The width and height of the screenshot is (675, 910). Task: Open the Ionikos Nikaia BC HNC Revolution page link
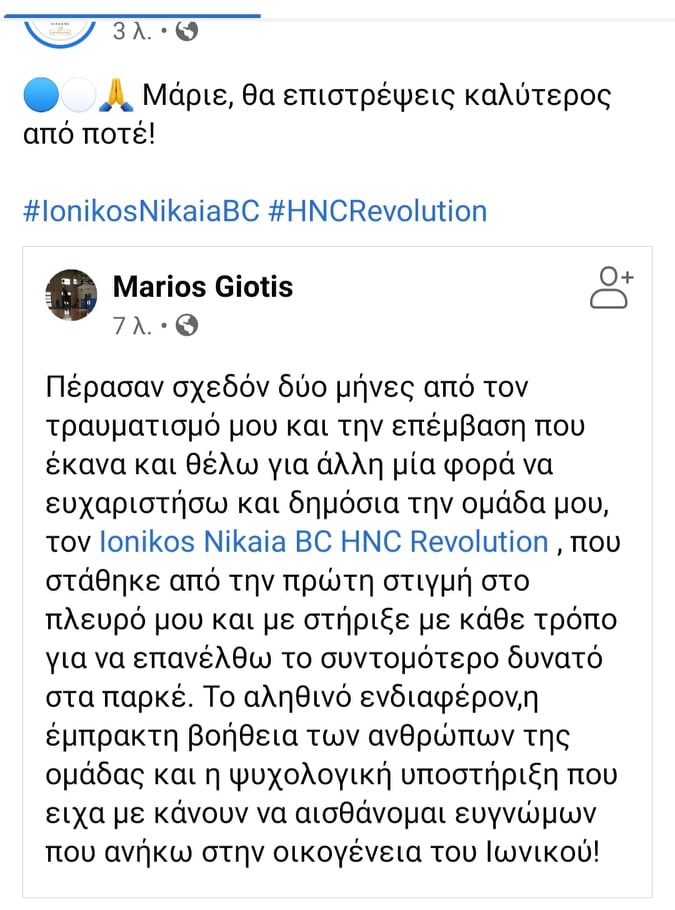coord(324,542)
